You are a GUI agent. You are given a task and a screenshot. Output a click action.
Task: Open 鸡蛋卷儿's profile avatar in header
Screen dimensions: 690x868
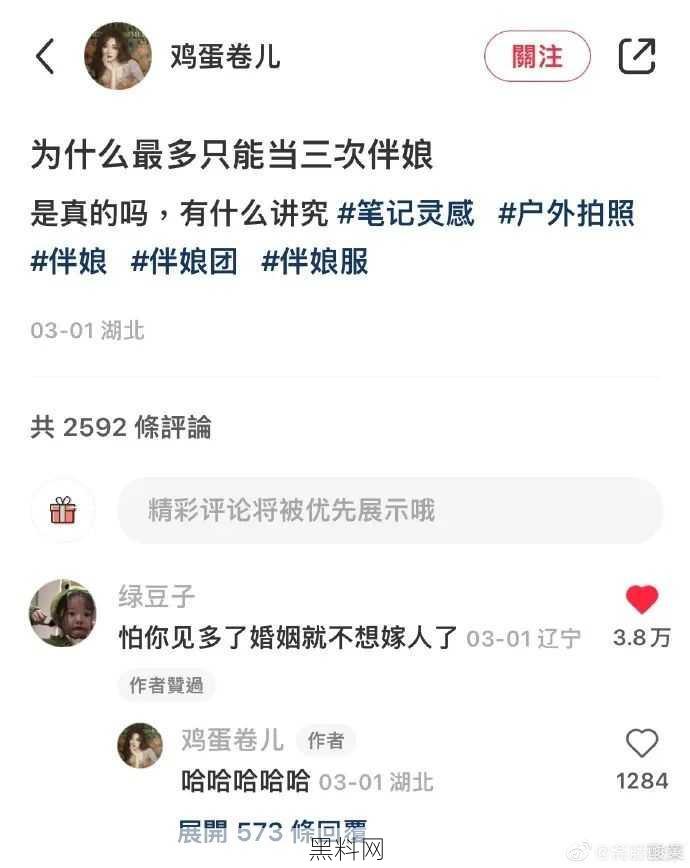coord(118,56)
